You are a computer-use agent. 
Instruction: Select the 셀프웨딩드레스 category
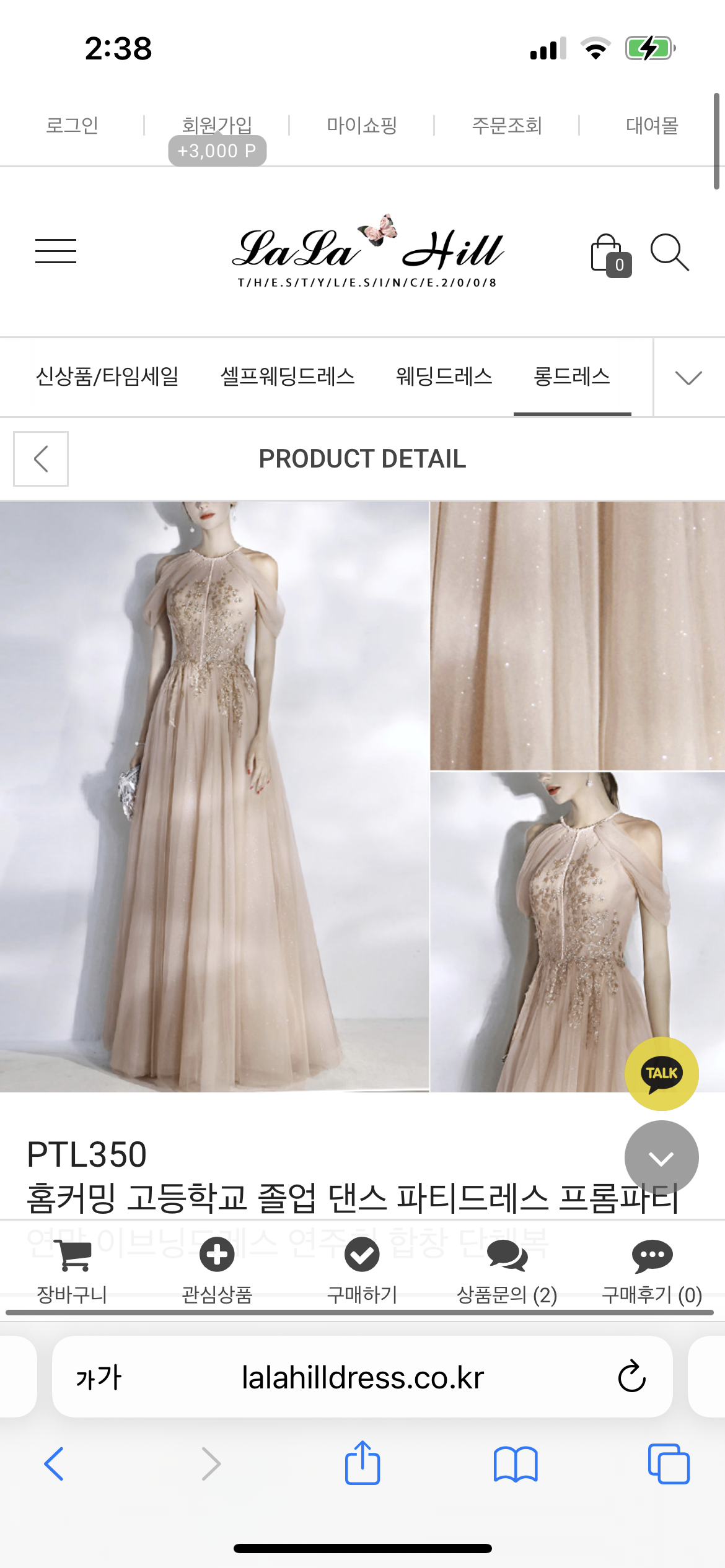tap(288, 377)
